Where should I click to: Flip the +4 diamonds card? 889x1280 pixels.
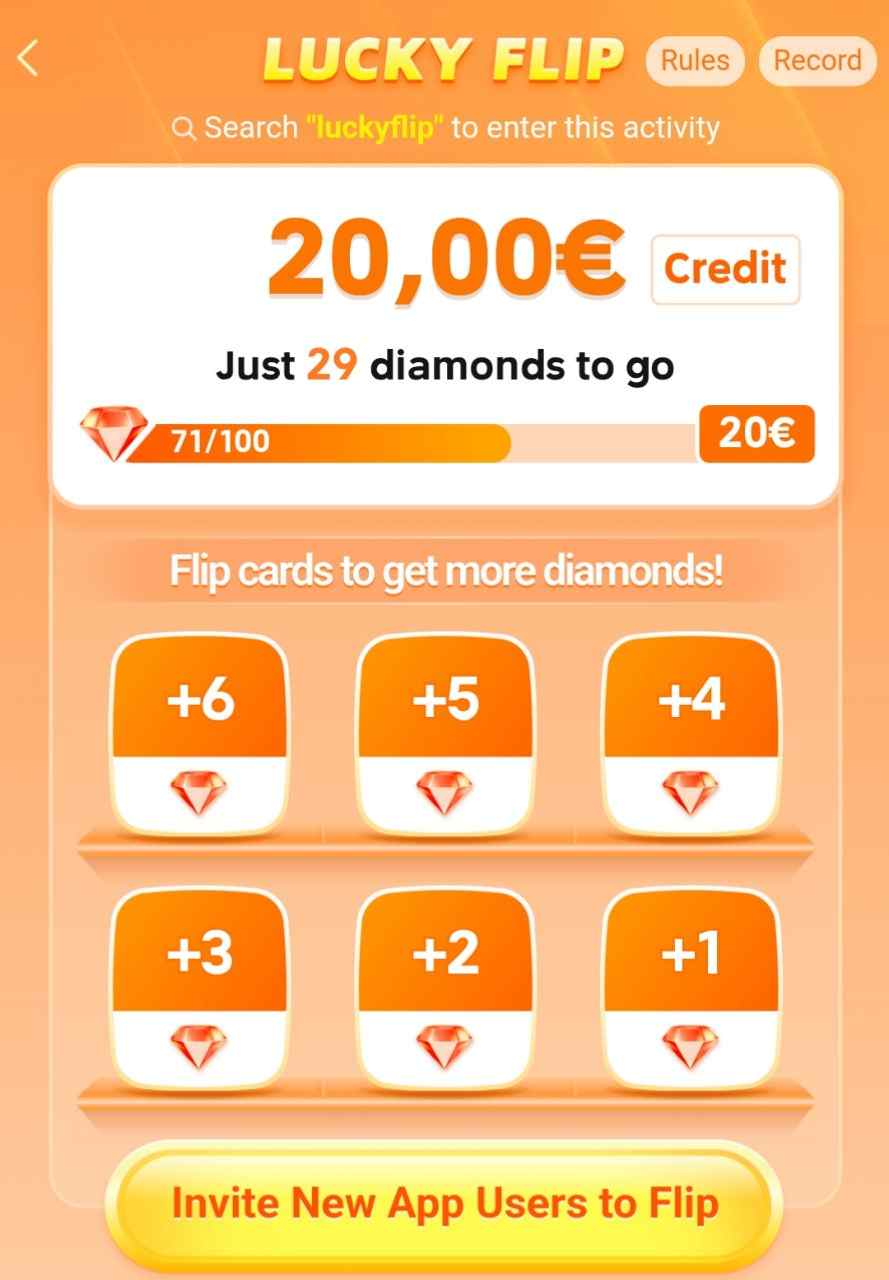691,735
